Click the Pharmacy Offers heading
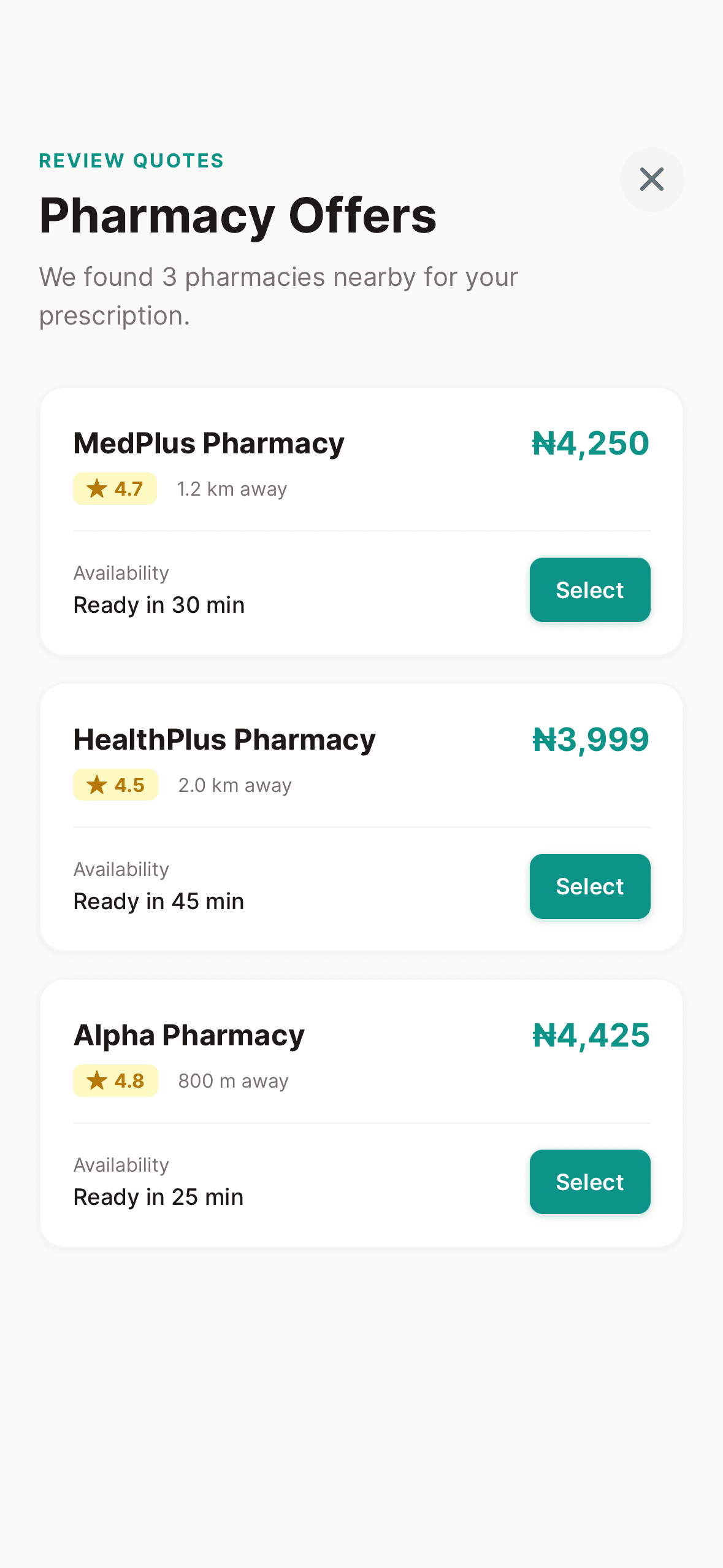 (x=237, y=216)
